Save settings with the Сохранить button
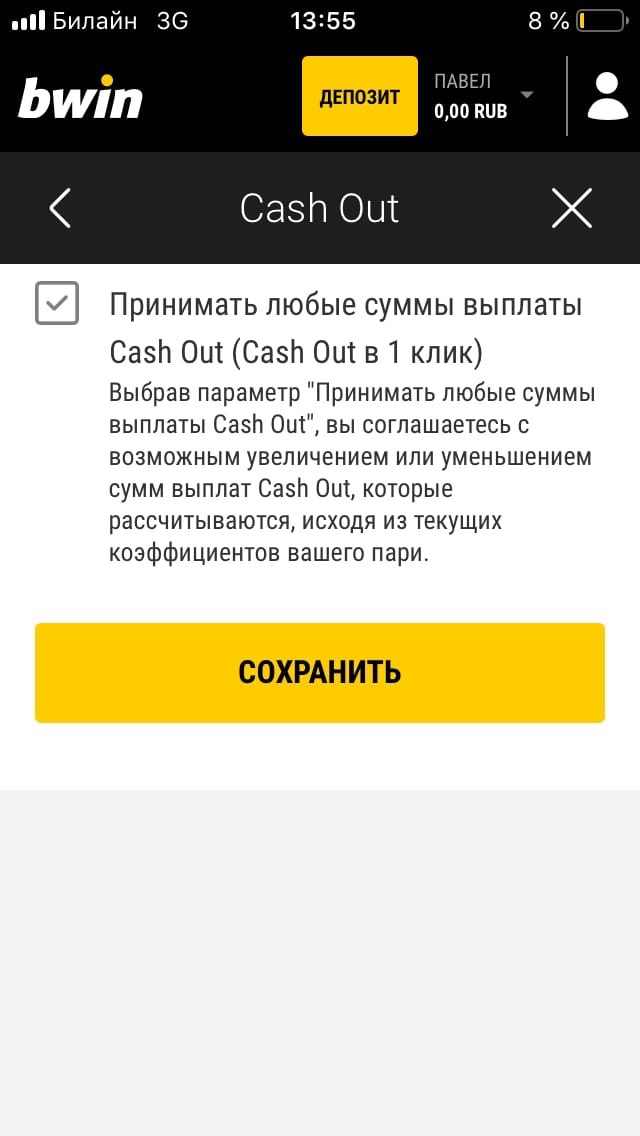 (x=320, y=672)
